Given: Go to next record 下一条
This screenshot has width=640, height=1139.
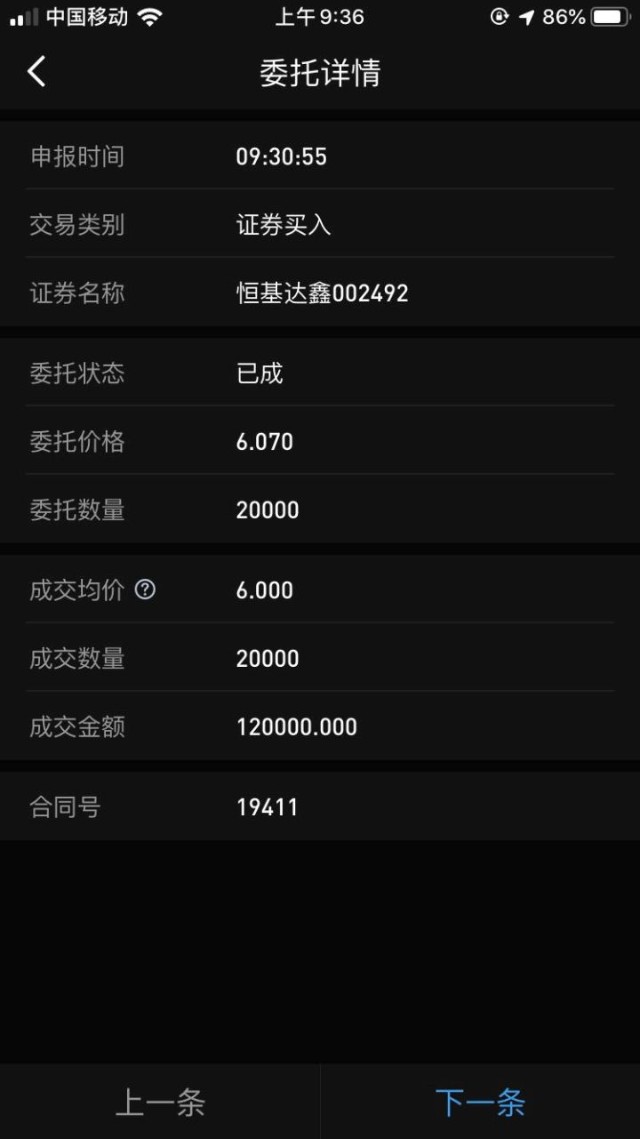Looking at the screenshot, I should [x=480, y=1102].
